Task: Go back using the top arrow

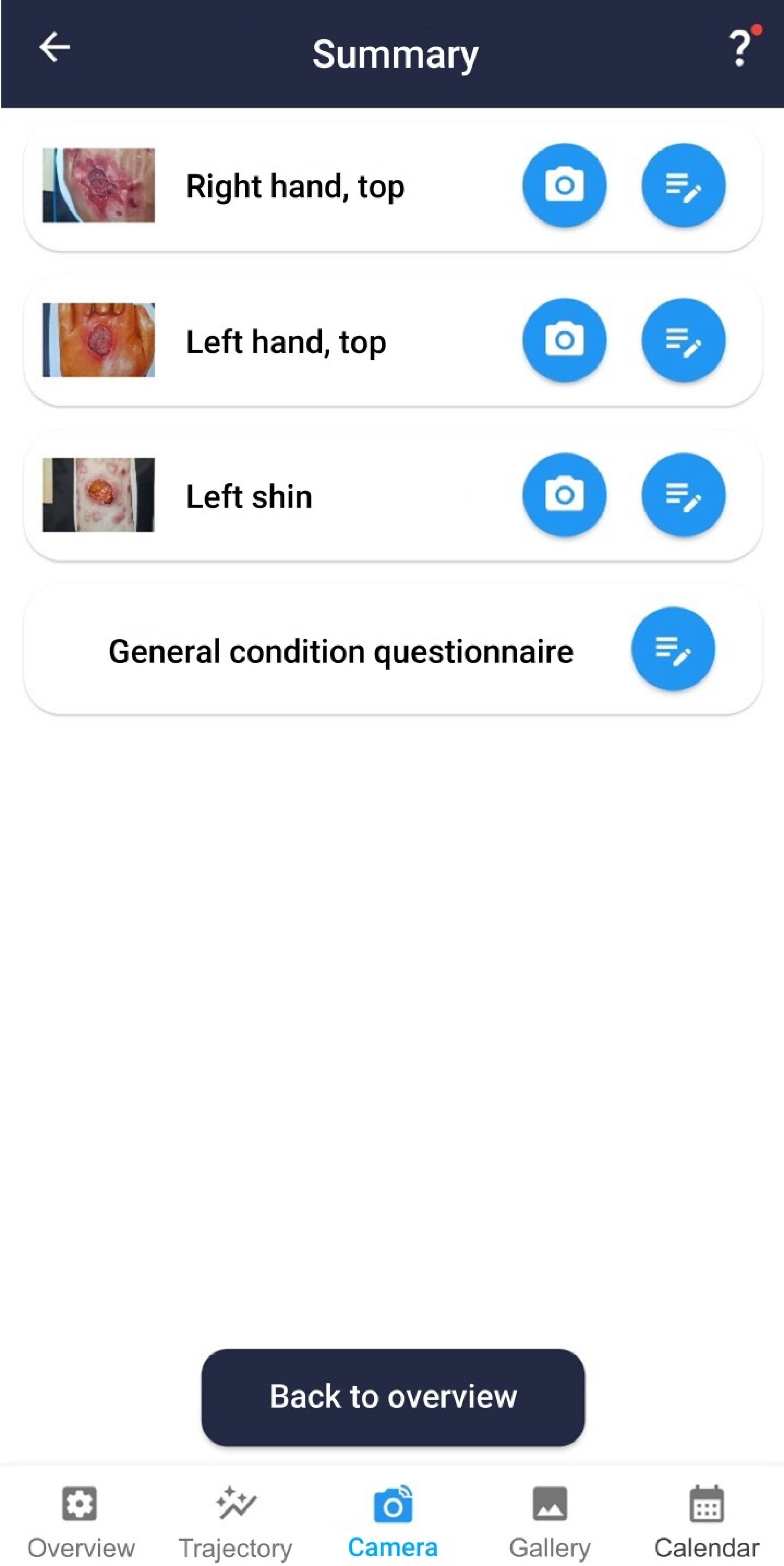Action: point(54,48)
